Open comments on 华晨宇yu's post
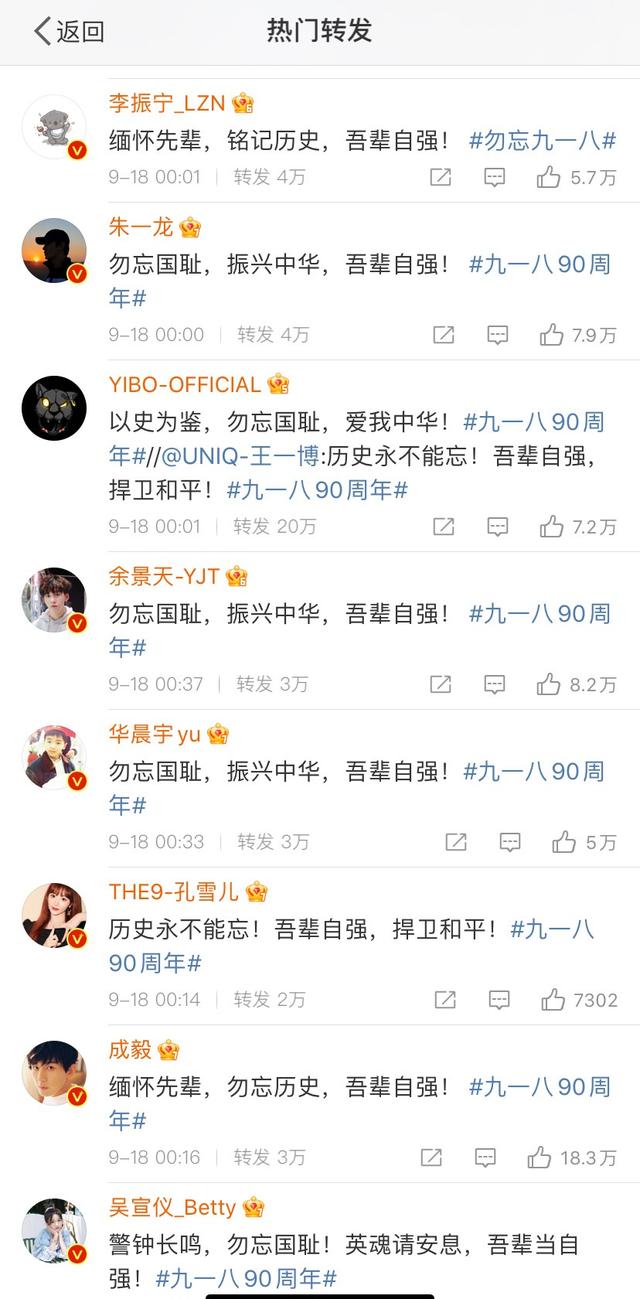The width and height of the screenshot is (640, 1299). 510,842
